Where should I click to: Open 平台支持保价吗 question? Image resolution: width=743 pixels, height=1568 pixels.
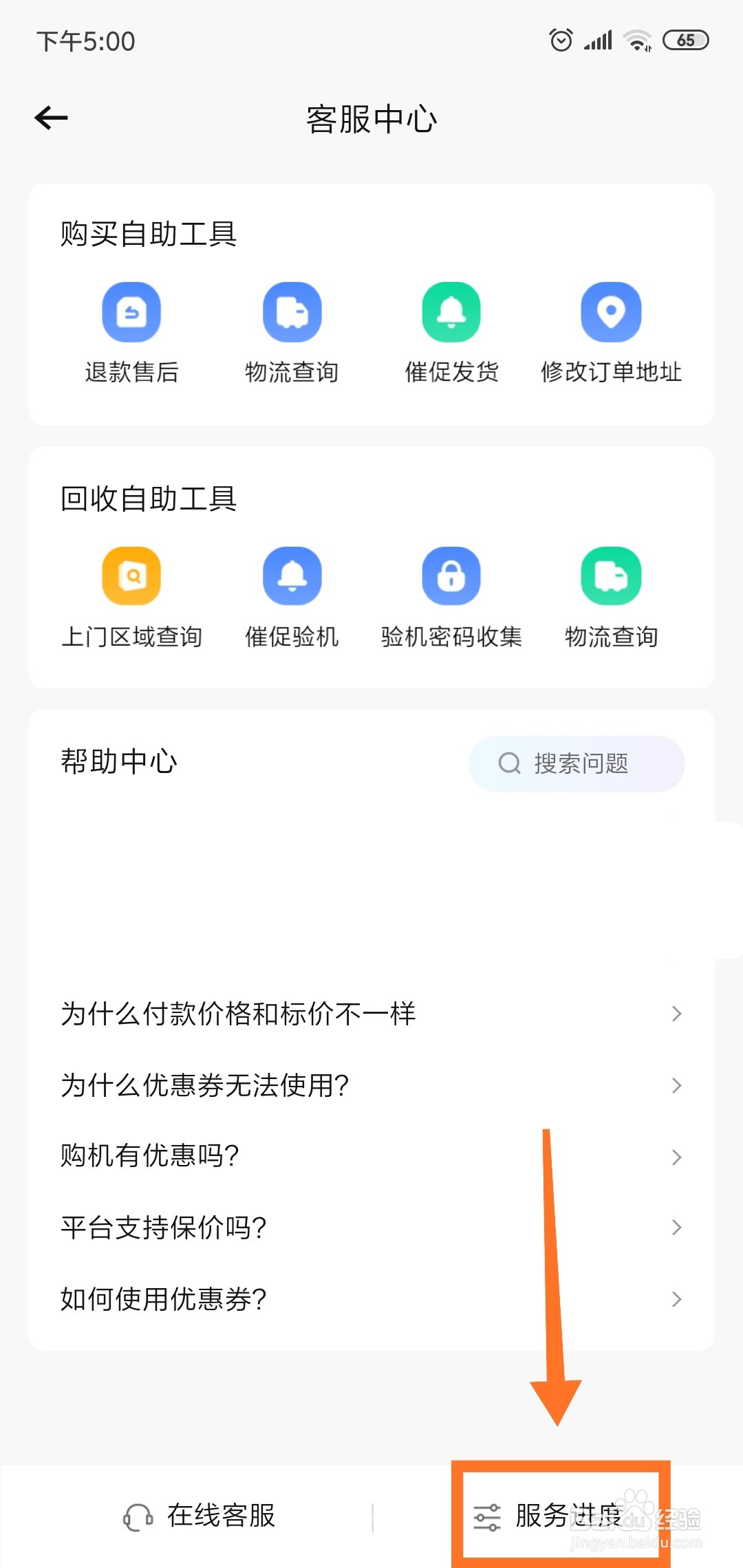(x=371, y=1228)
